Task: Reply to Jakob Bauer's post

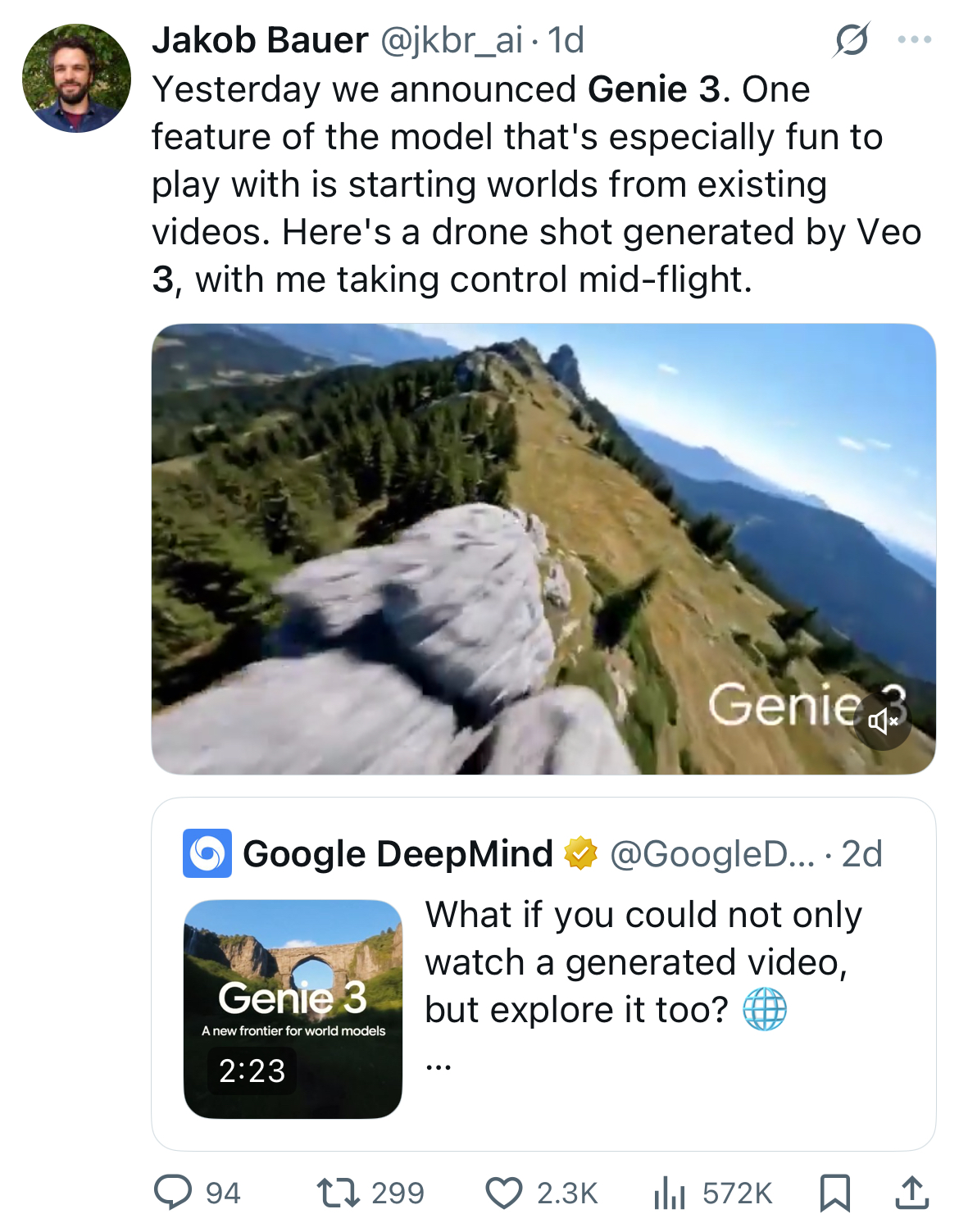Action: click(174, 1193)
